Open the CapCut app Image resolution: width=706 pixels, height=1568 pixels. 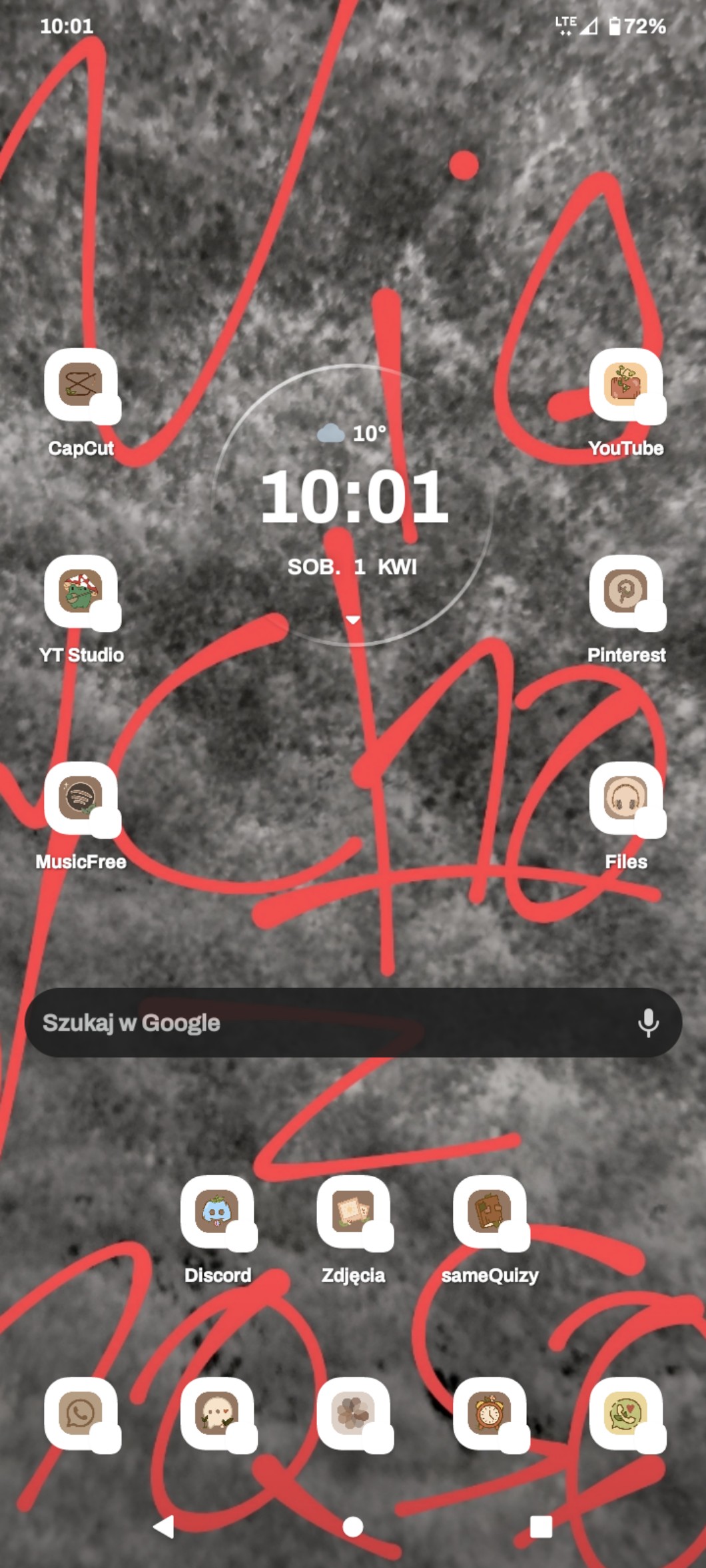coord(81,385)
